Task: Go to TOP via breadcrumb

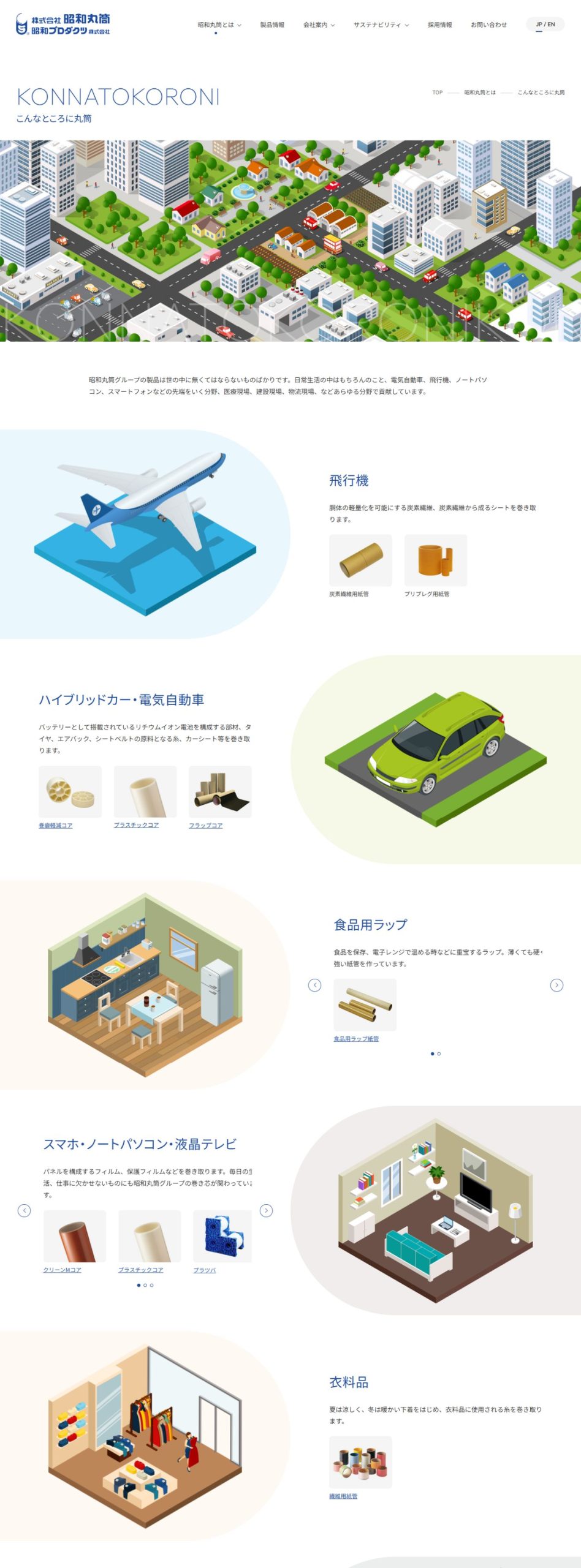Action: [x=437, y=92]
